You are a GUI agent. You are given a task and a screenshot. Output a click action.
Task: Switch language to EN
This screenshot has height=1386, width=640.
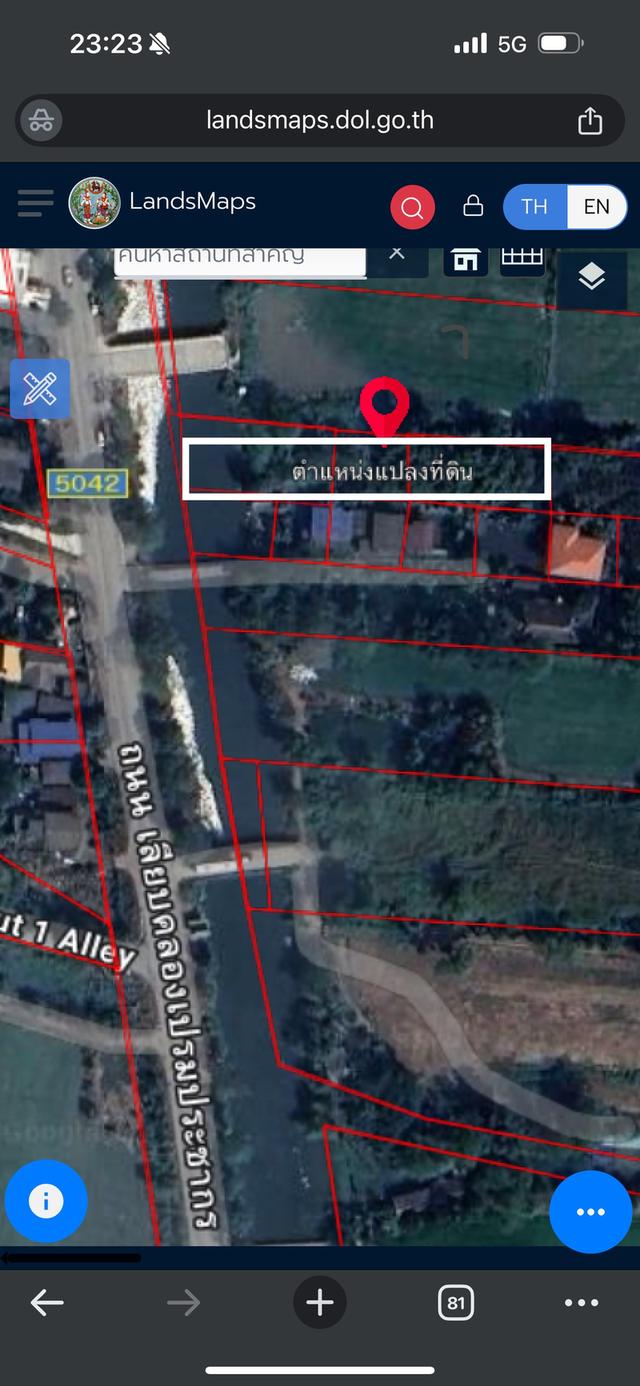tap(596, 207)
